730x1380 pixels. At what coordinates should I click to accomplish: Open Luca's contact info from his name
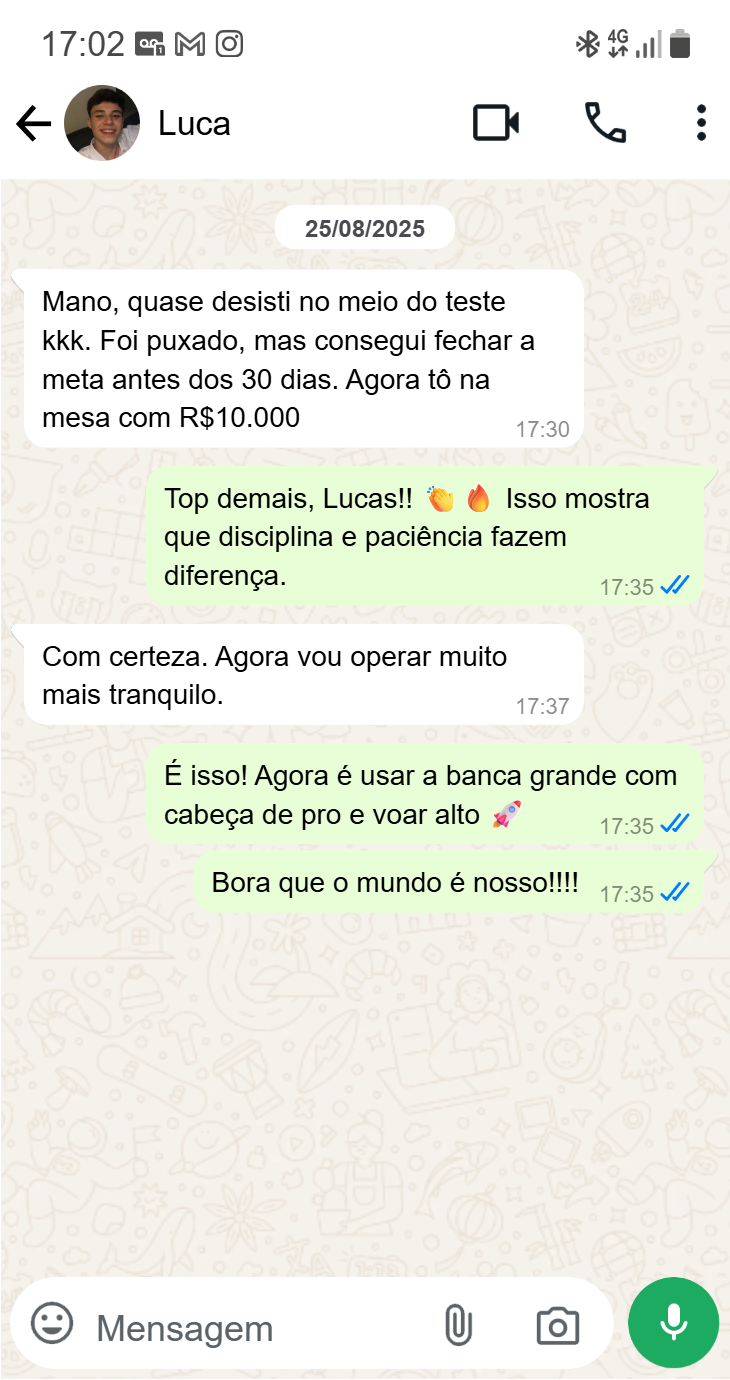pos(194,124)
